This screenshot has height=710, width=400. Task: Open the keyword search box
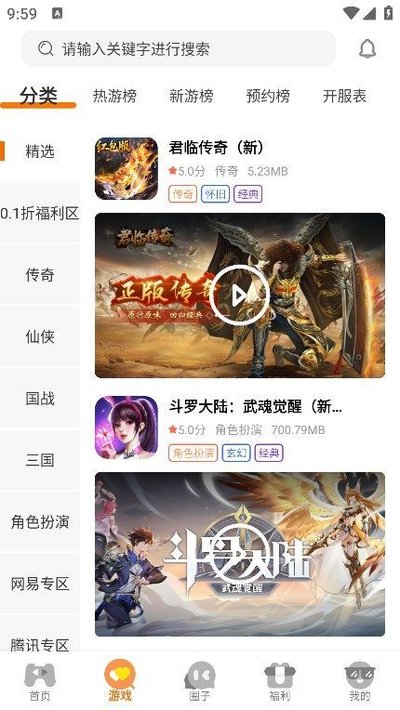coord(178,48)
